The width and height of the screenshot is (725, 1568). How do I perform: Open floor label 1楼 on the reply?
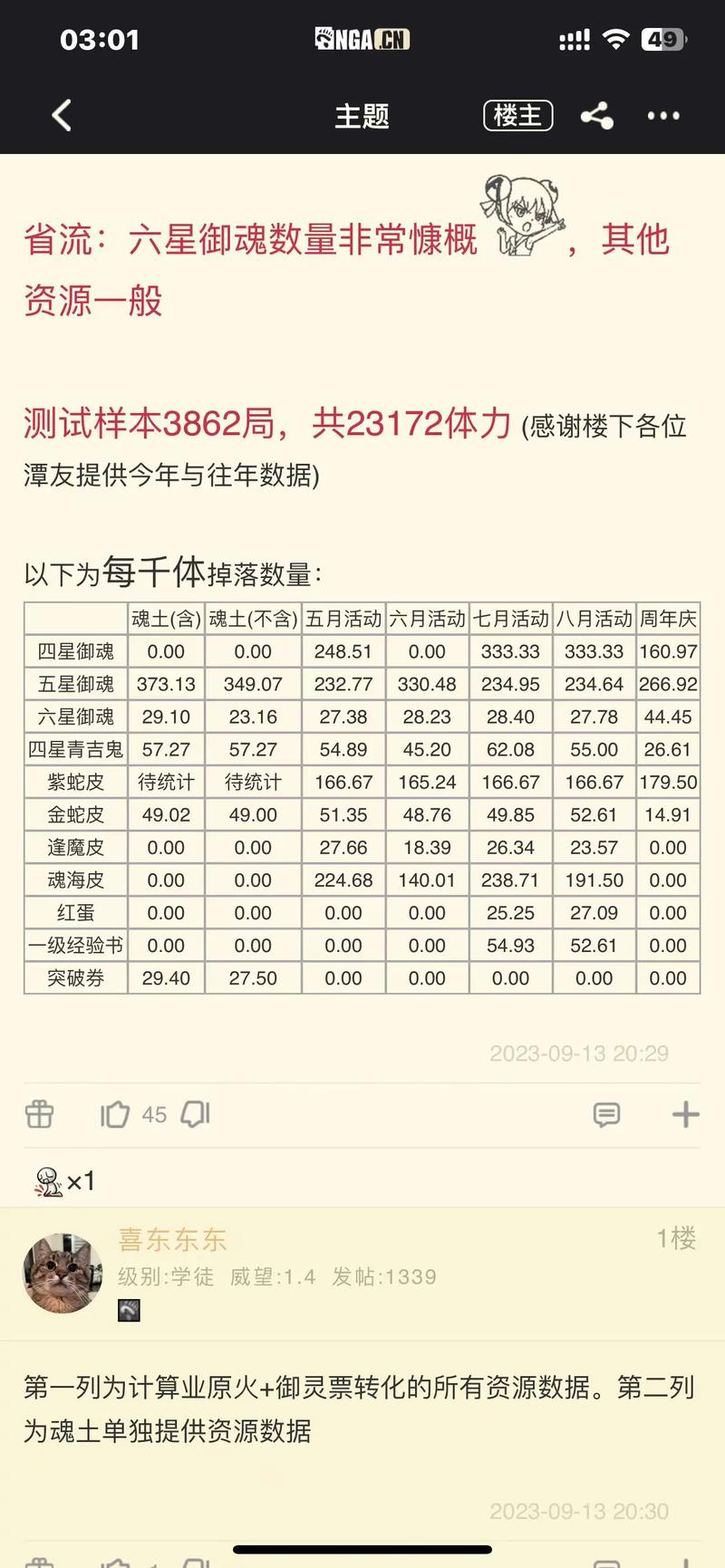coord(671,1235)
